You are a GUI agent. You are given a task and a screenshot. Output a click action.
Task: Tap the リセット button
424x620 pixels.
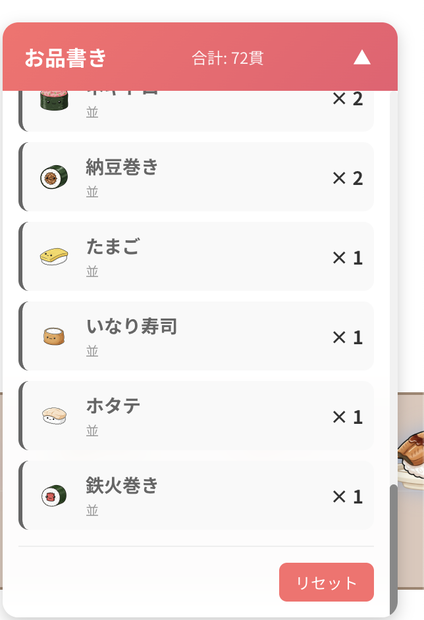click(326, 582)
